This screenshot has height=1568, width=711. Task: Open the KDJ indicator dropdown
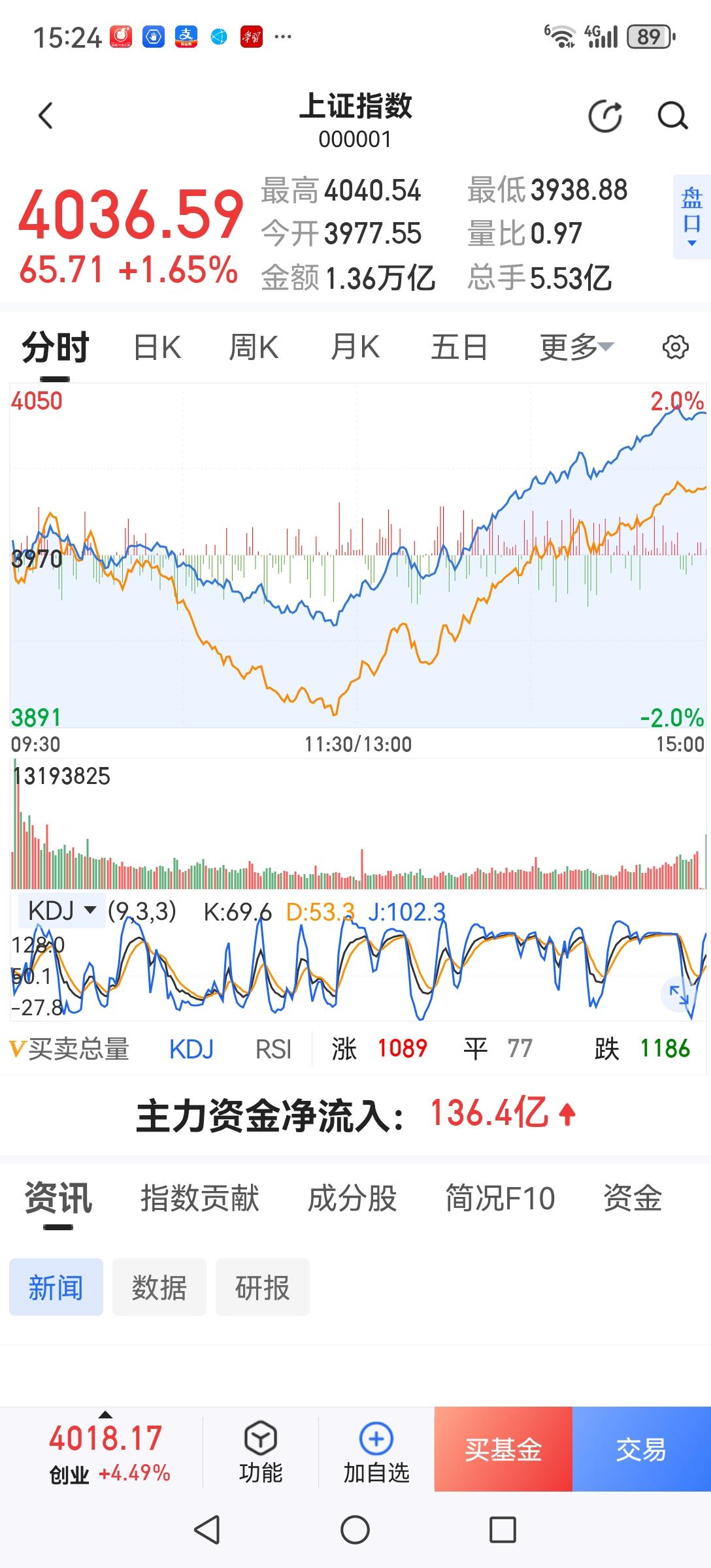(x=62, y=910)
